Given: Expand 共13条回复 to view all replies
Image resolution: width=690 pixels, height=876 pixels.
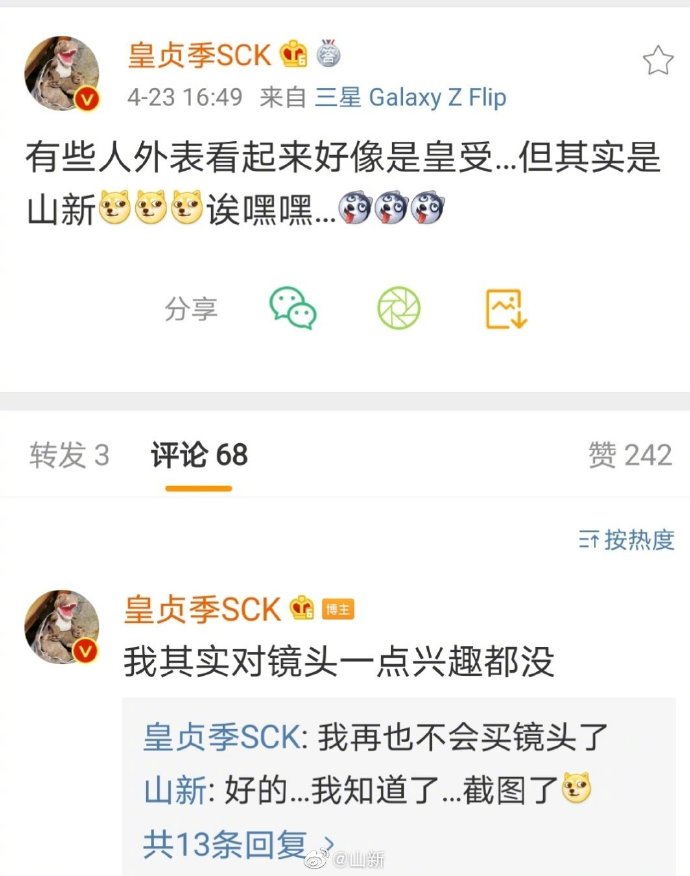Looking at the screenshot, I should (x=237, y=844).
